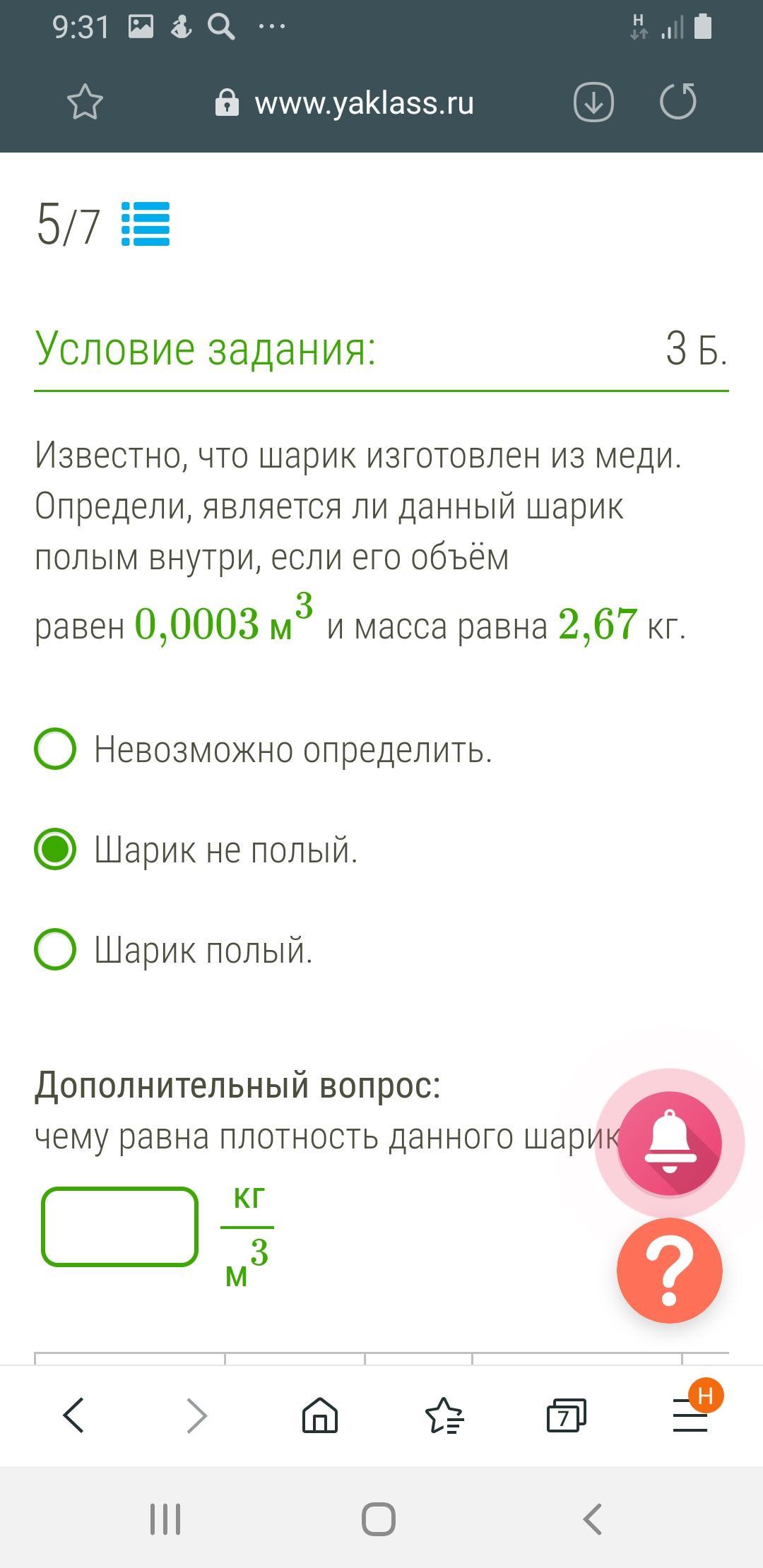
Task: Bookmark this page with the star icon
Action: click(85, 102)
